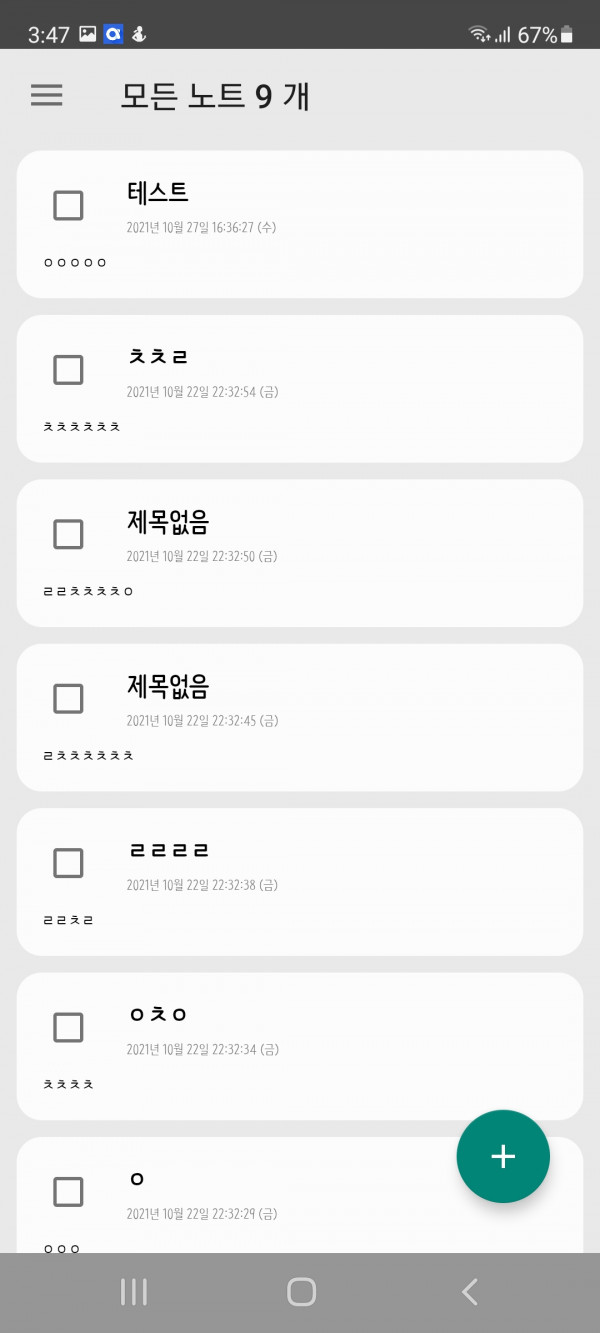The width and height of the screenshot is (600, 1333).
Task: Mark the checkbox of the 22:32:45 제목없음 note
Action: [68, 699]
